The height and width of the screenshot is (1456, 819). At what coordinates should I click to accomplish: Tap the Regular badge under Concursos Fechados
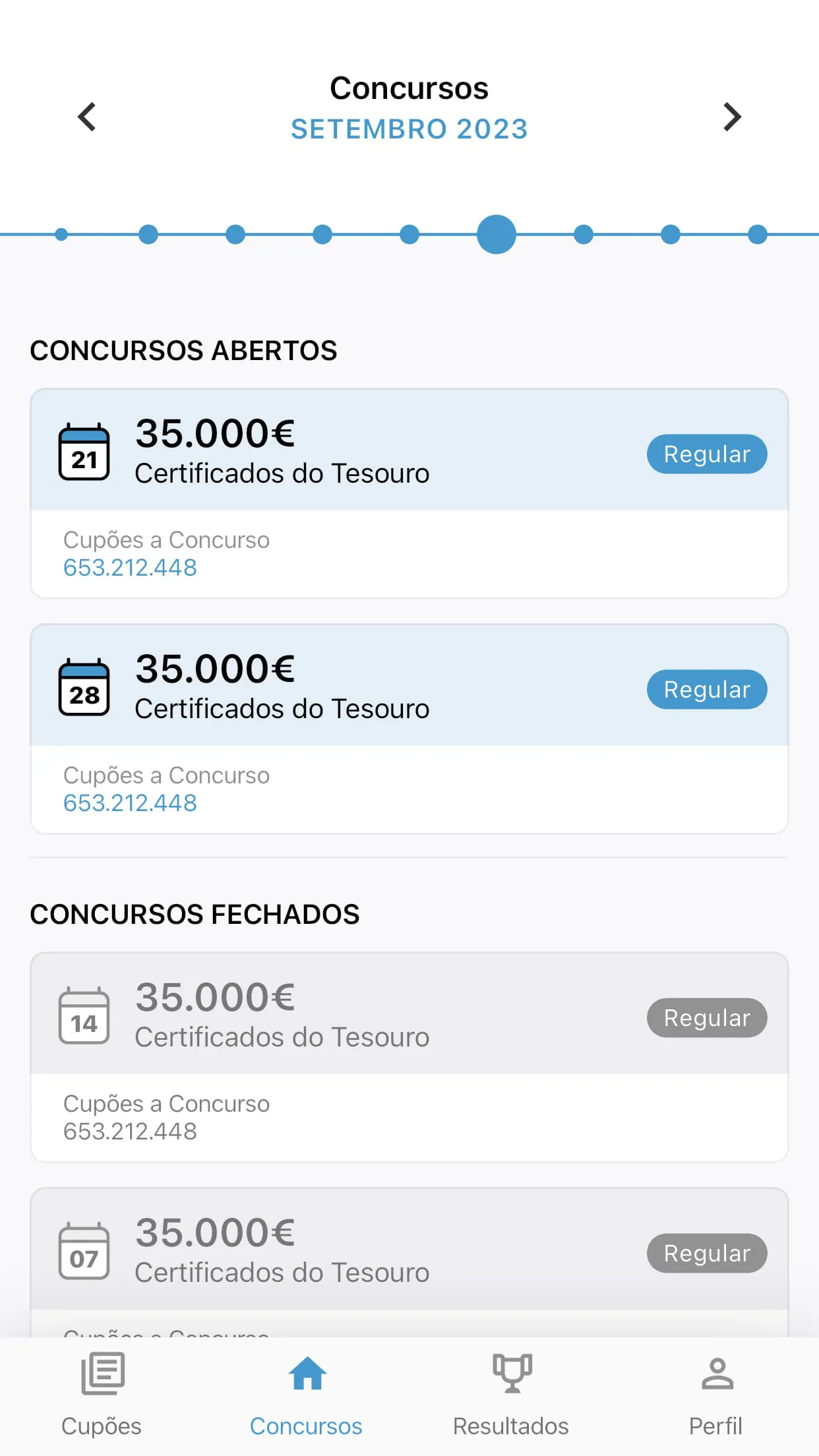[x=706, y=1017]
